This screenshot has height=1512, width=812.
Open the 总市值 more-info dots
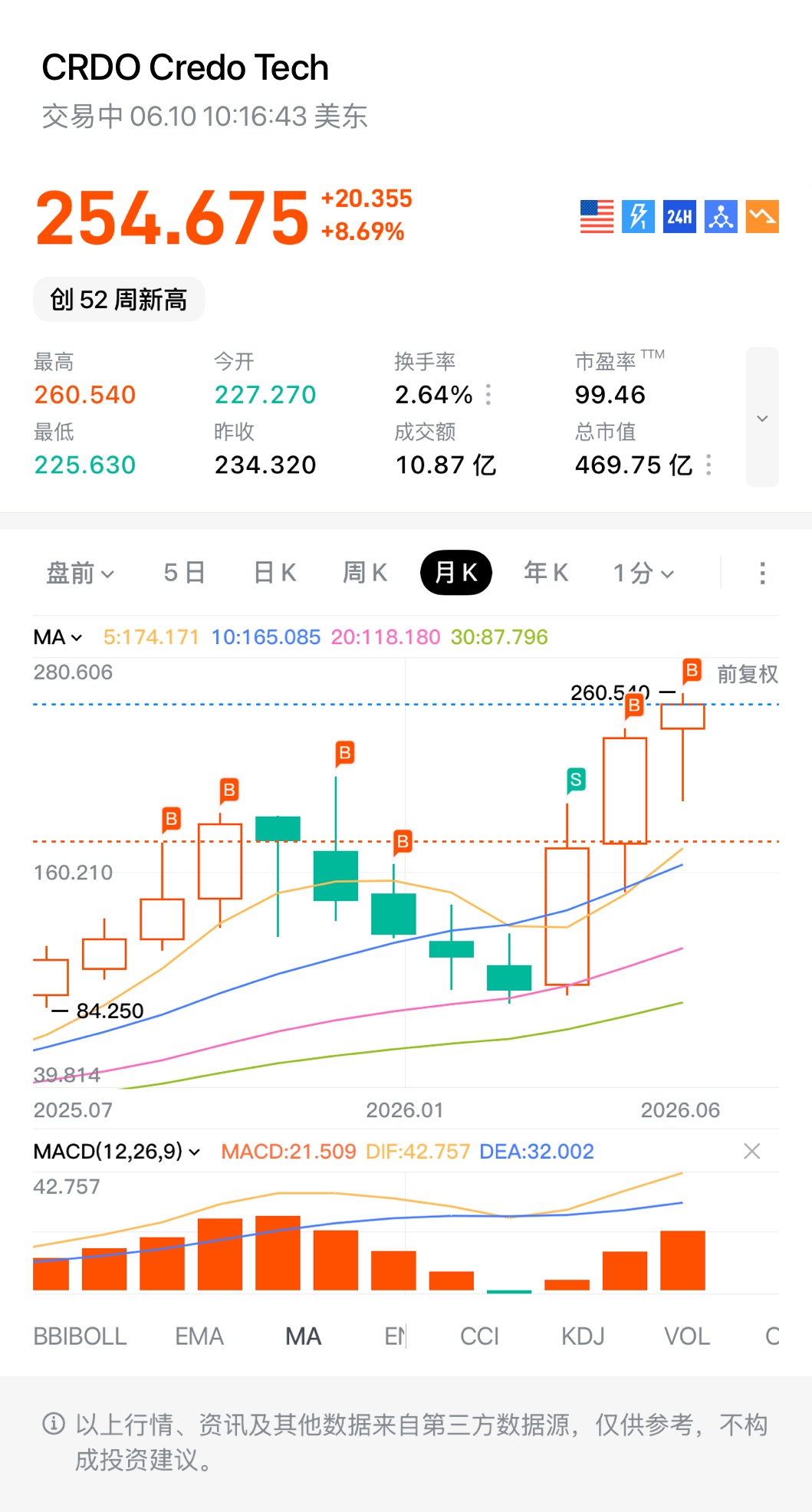tap(708, 465)
